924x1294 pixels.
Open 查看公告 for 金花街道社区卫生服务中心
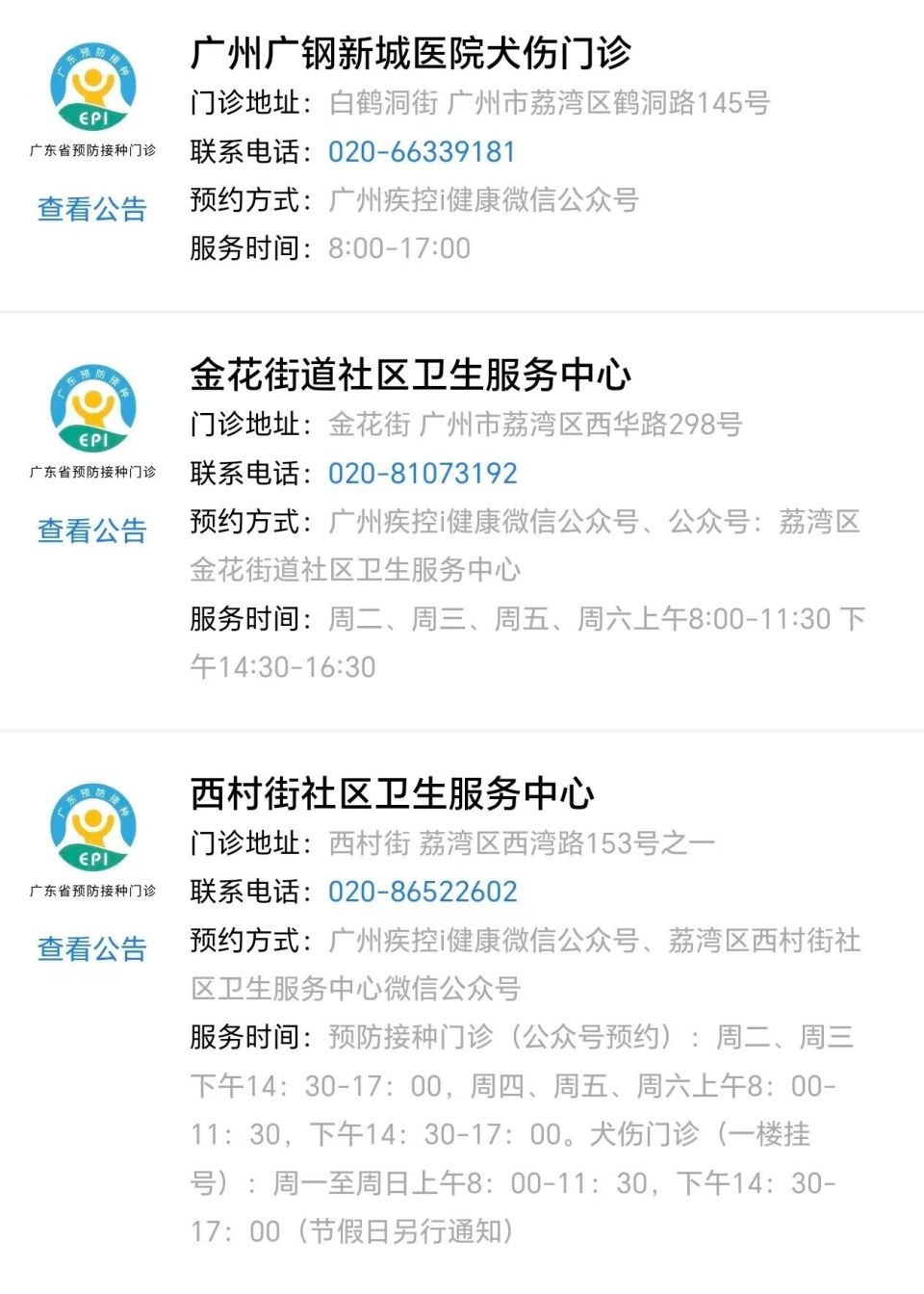click(91, 531)
